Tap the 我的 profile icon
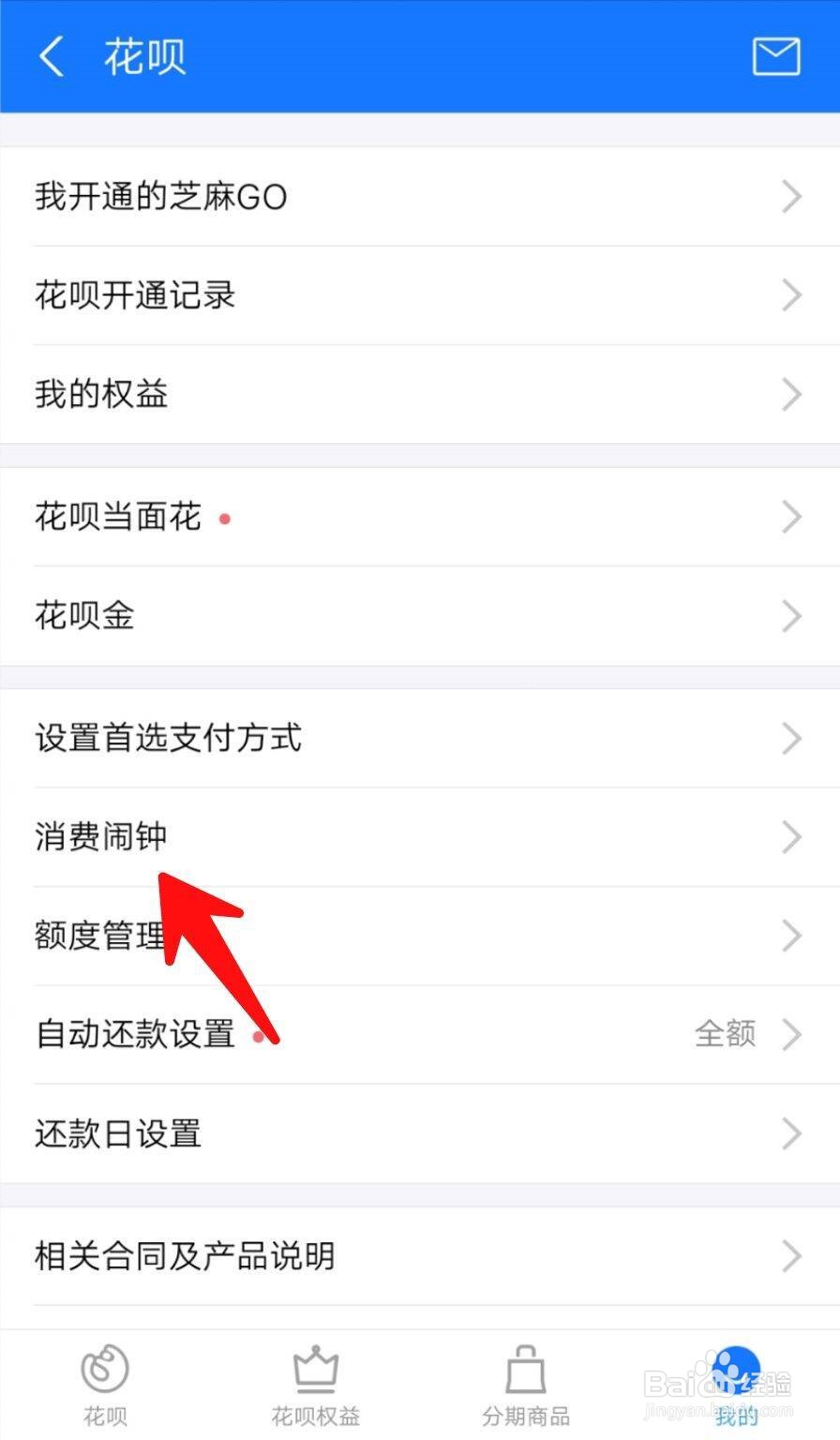840x1440 pixels. tap(737, 1375)
